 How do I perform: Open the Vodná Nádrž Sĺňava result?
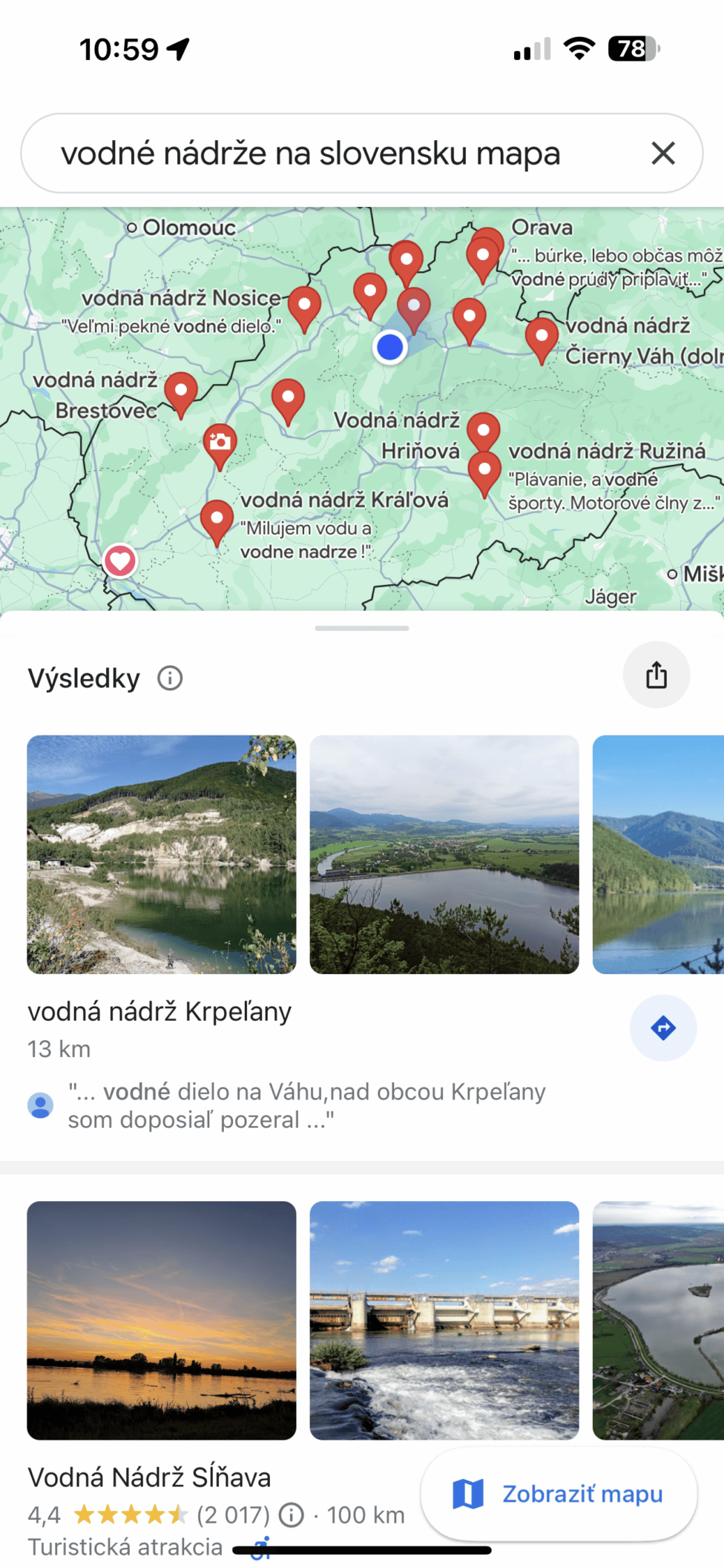pos(149,1477)
